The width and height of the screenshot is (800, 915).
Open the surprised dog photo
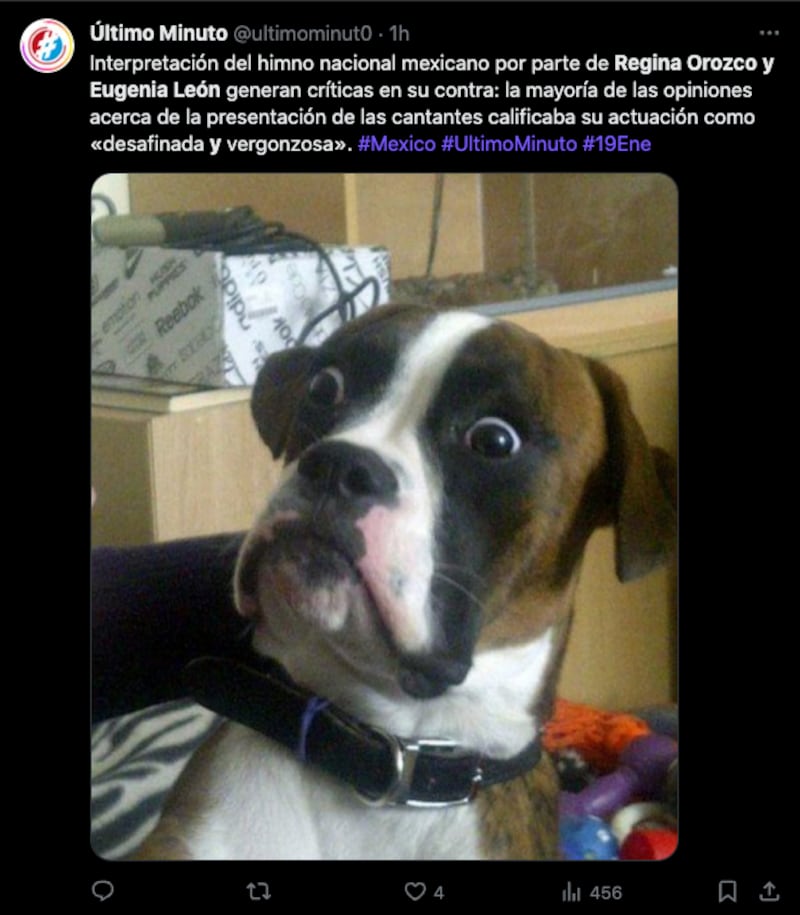384,516
